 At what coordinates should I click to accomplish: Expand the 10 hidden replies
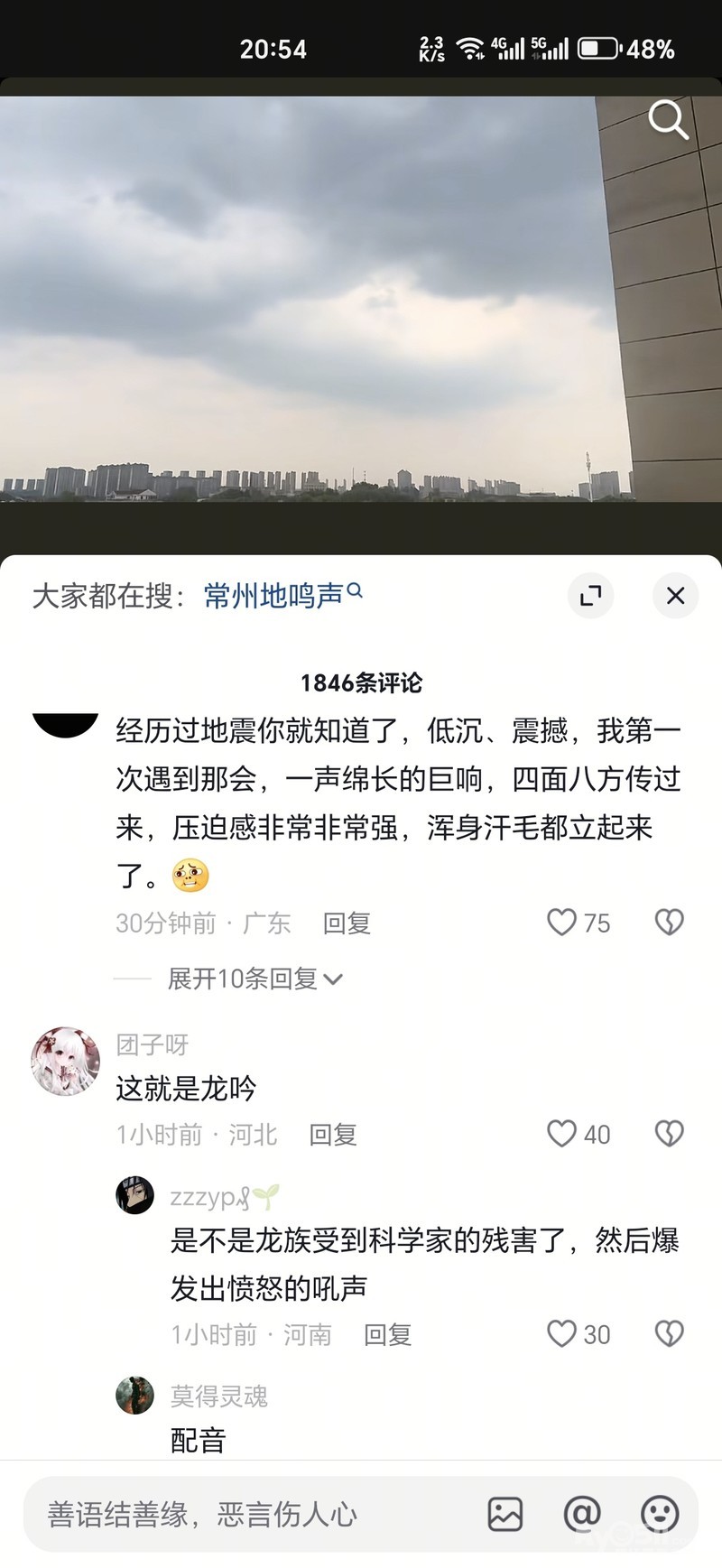point(255,979)
